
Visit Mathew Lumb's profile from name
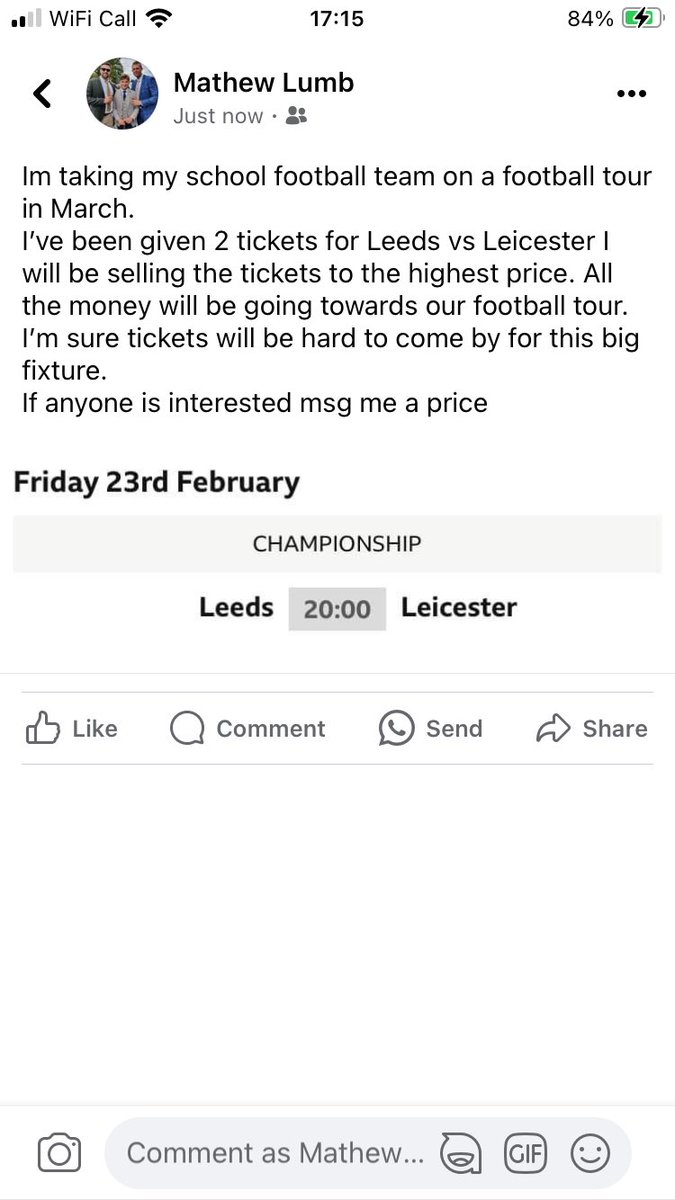(264, 82)
